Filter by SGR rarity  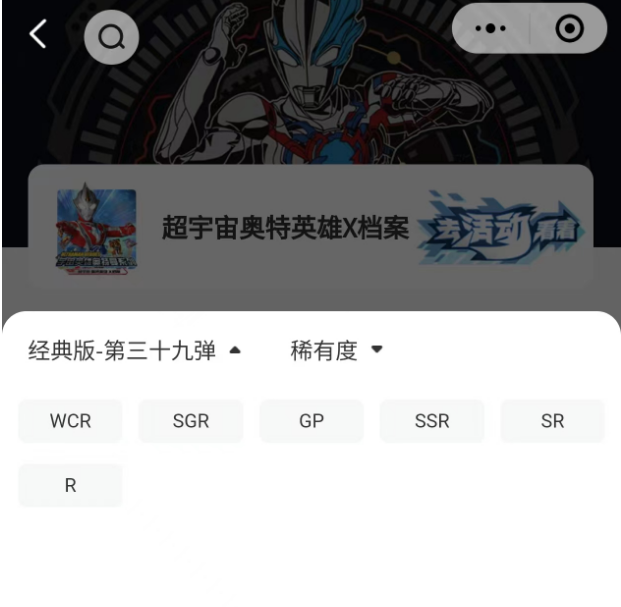coord(191,421)
